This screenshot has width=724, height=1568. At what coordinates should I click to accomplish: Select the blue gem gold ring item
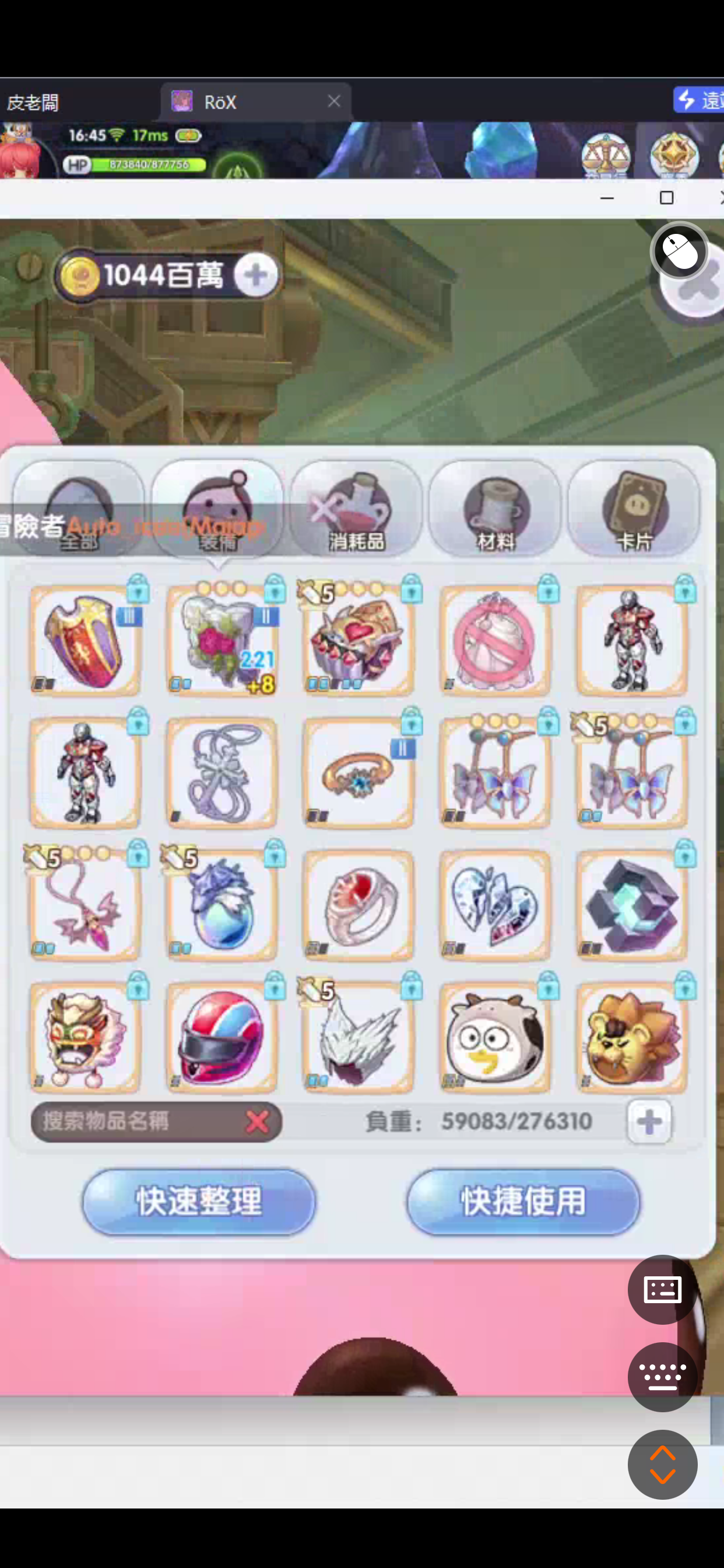tap(359, 773)
